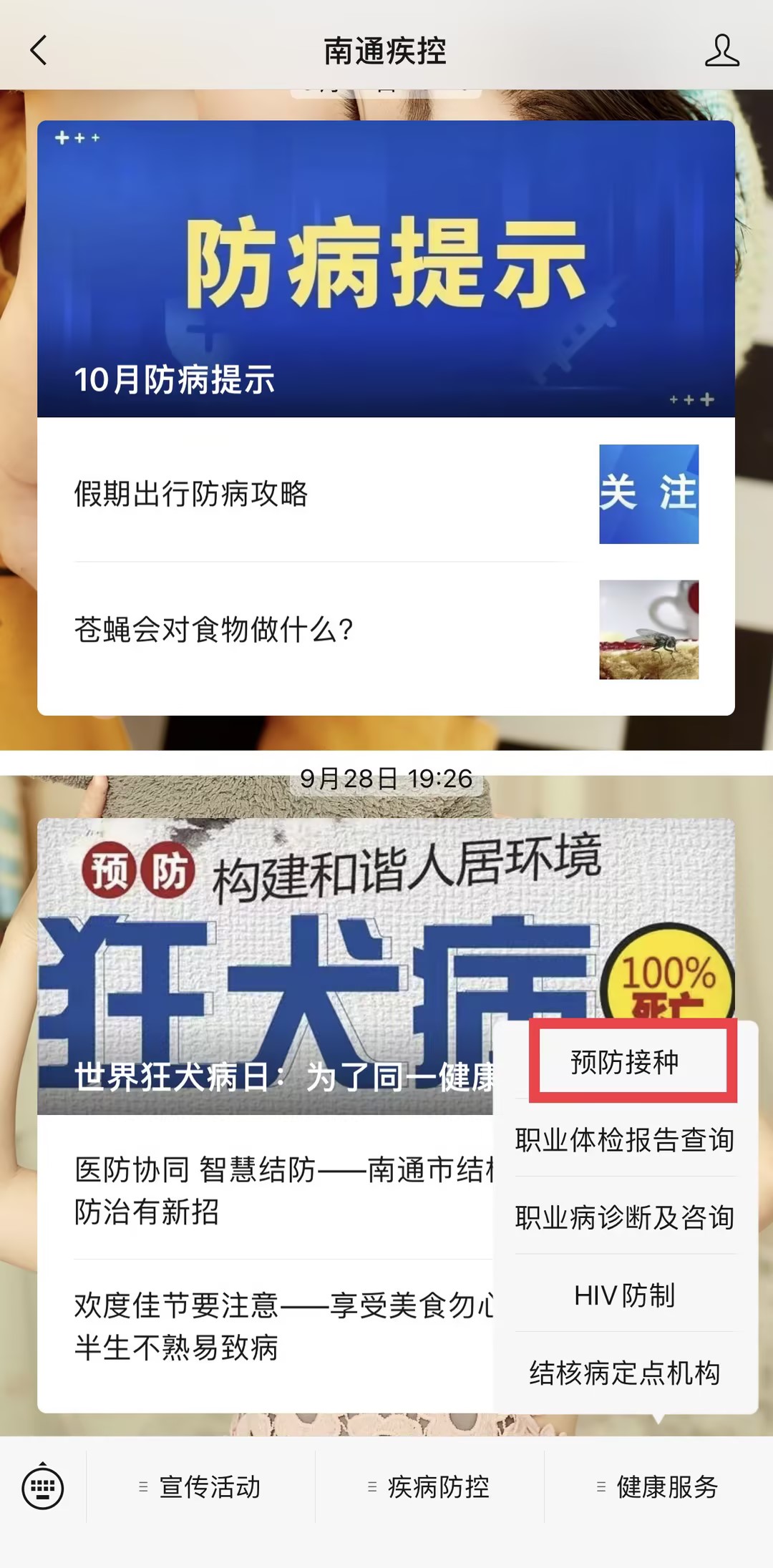773x1568 pixels.
Task: Open 职业病诊断及咨询
Action: click(625, 1217)
